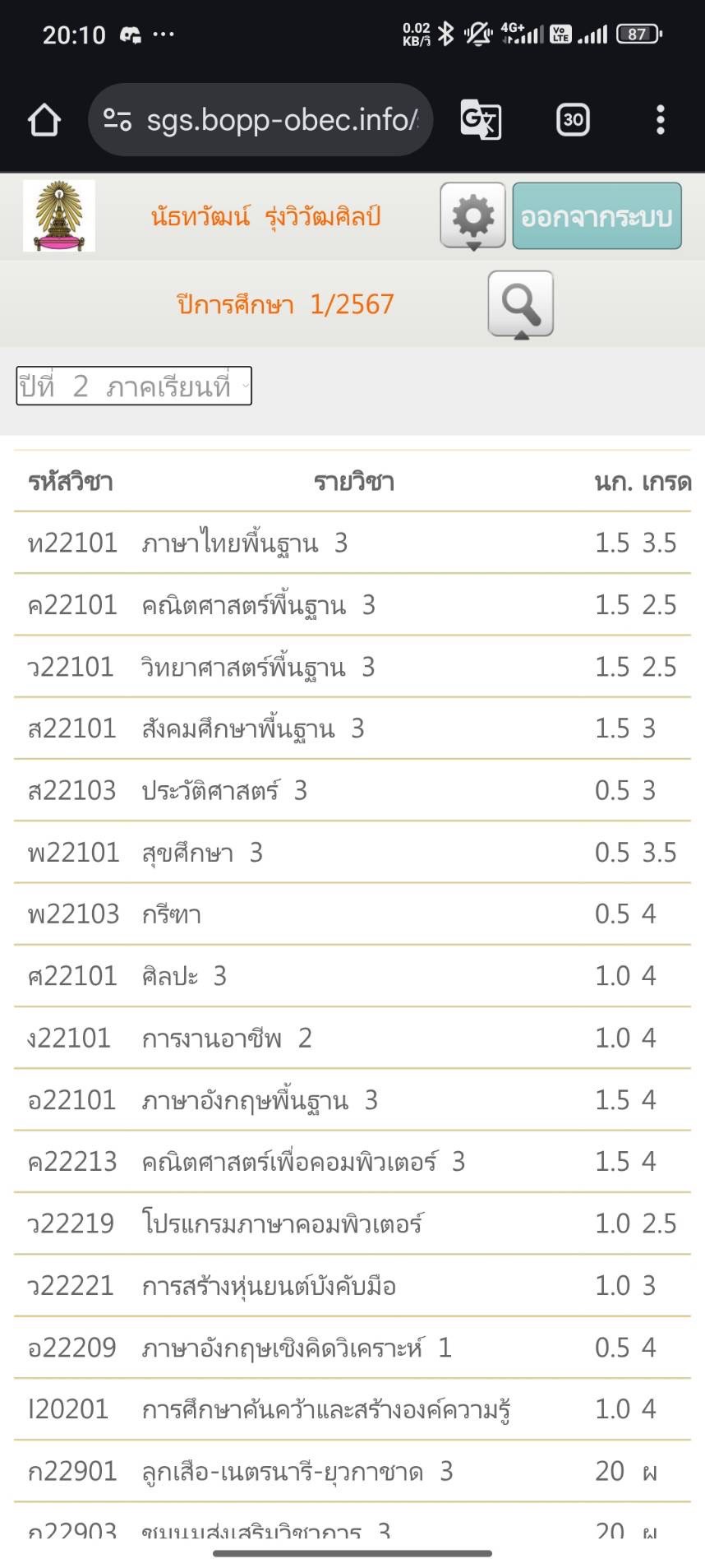Expand the ปีที่ 2 ภาคเรียนที่ dropdown
This screenshot has width=705, height=1568.
click(134, 386)
